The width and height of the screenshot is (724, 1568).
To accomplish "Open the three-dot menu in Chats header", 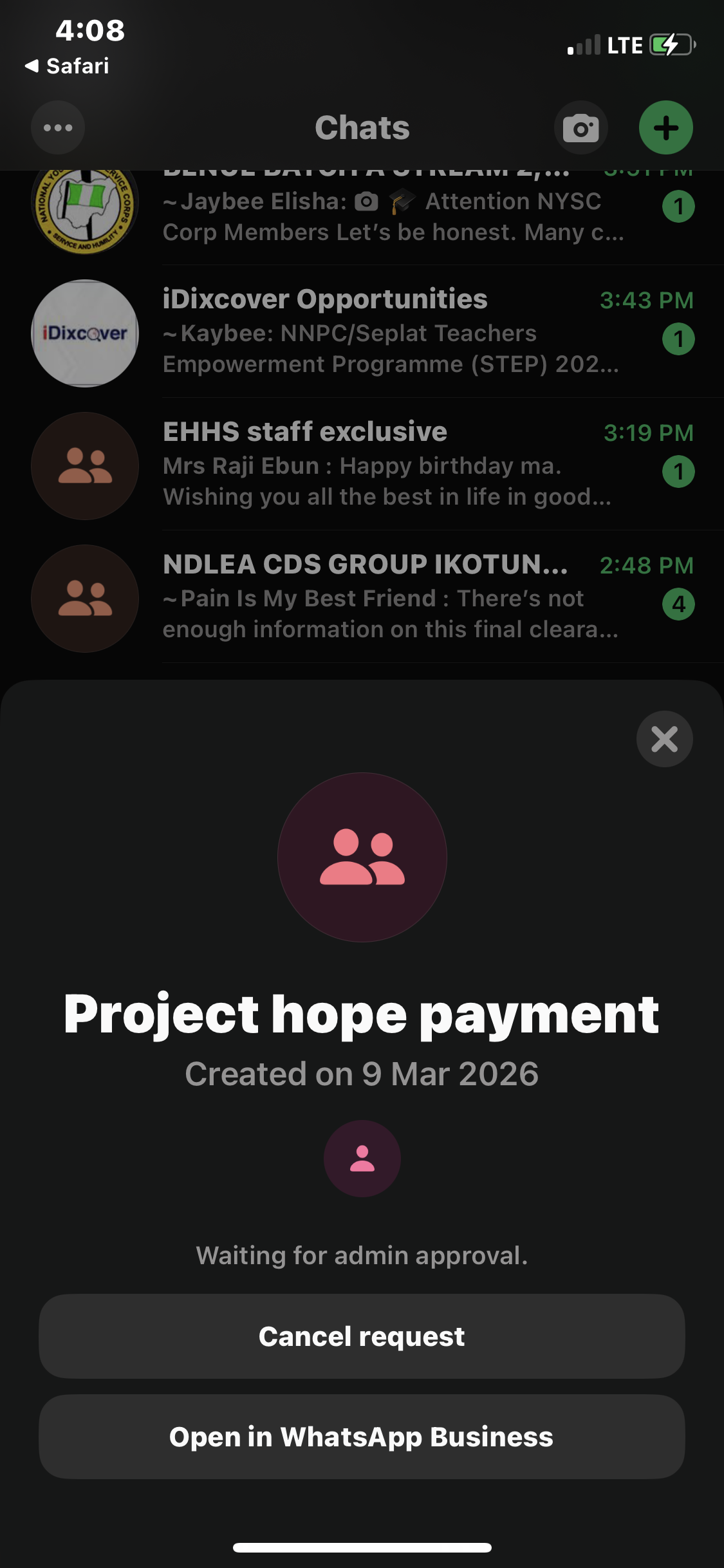I will (58, 127).
